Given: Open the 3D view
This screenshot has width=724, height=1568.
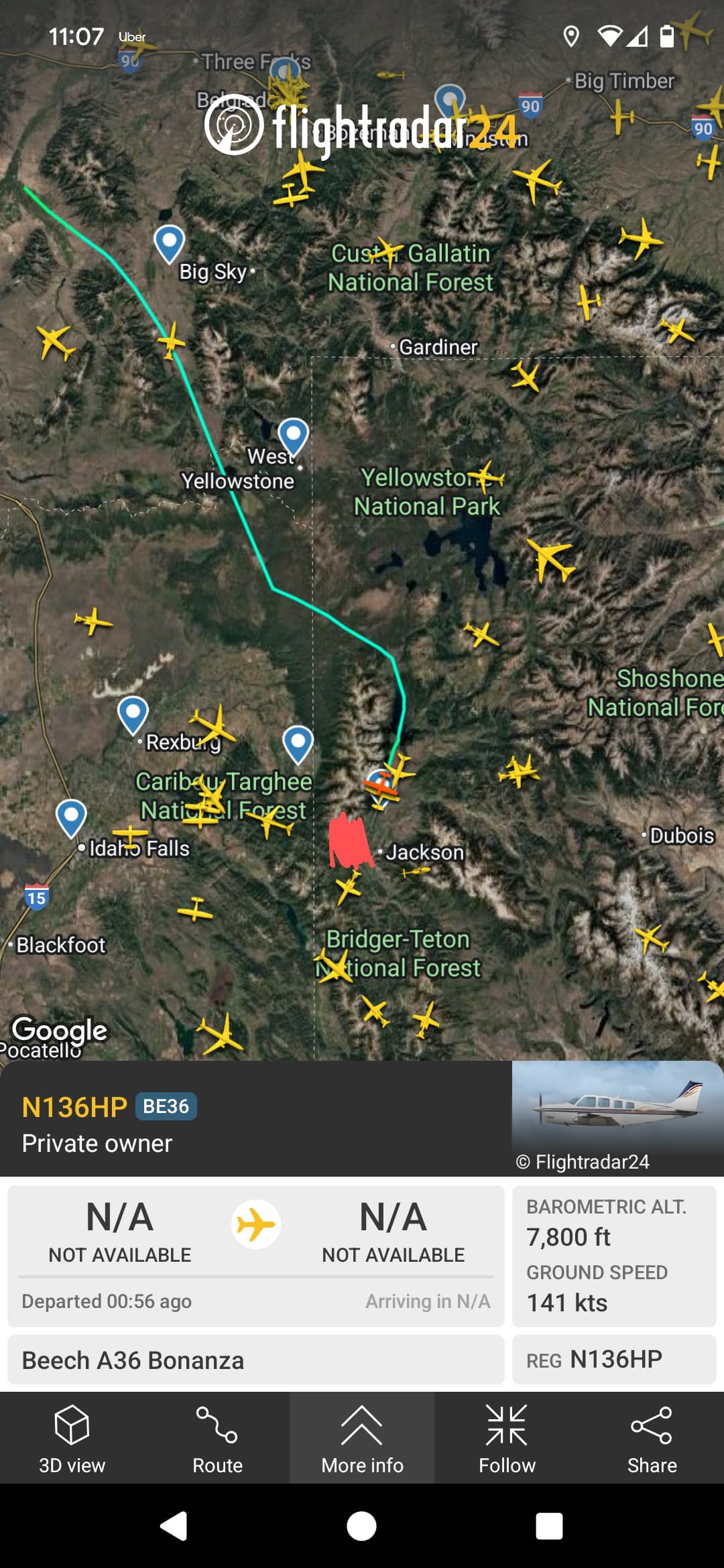Looking at the screenshot, I should point(72,1438).
